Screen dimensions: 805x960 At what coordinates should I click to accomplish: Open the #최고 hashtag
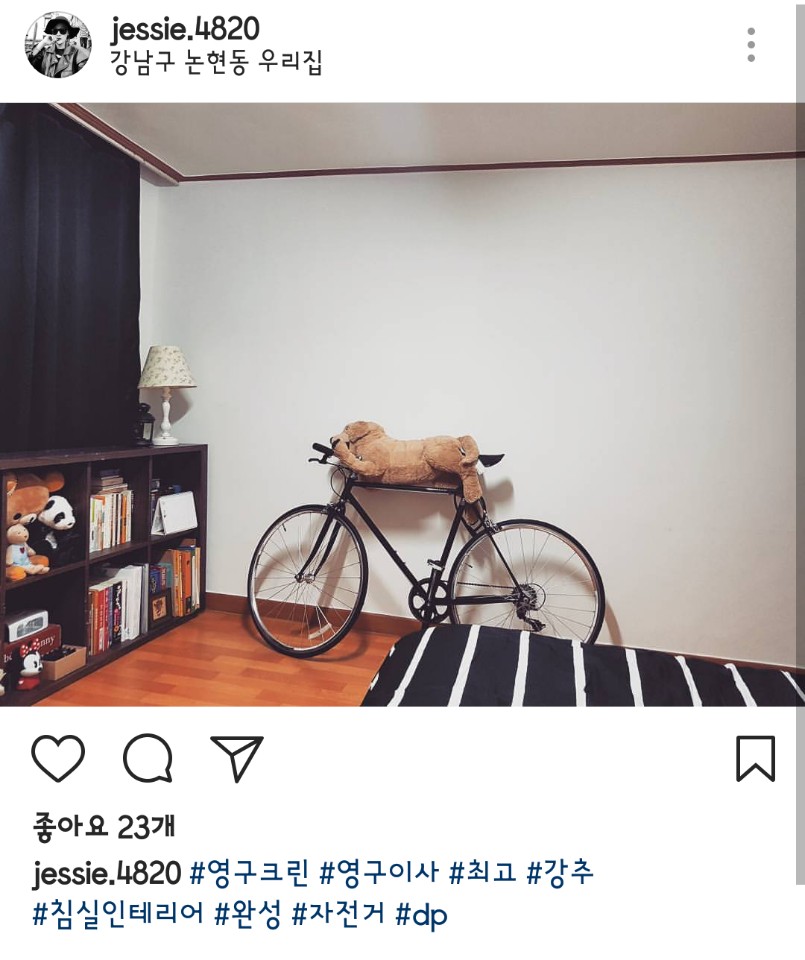click(482, 872)
